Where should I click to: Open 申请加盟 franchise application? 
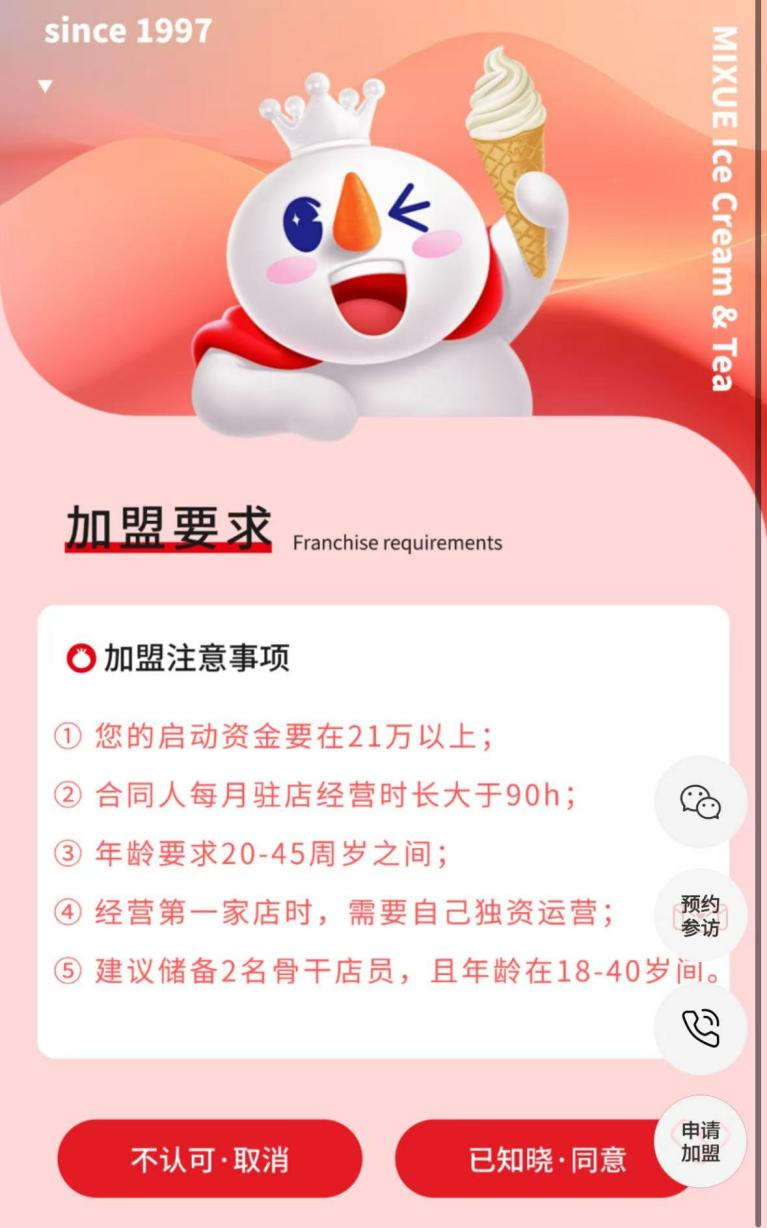700,1142
